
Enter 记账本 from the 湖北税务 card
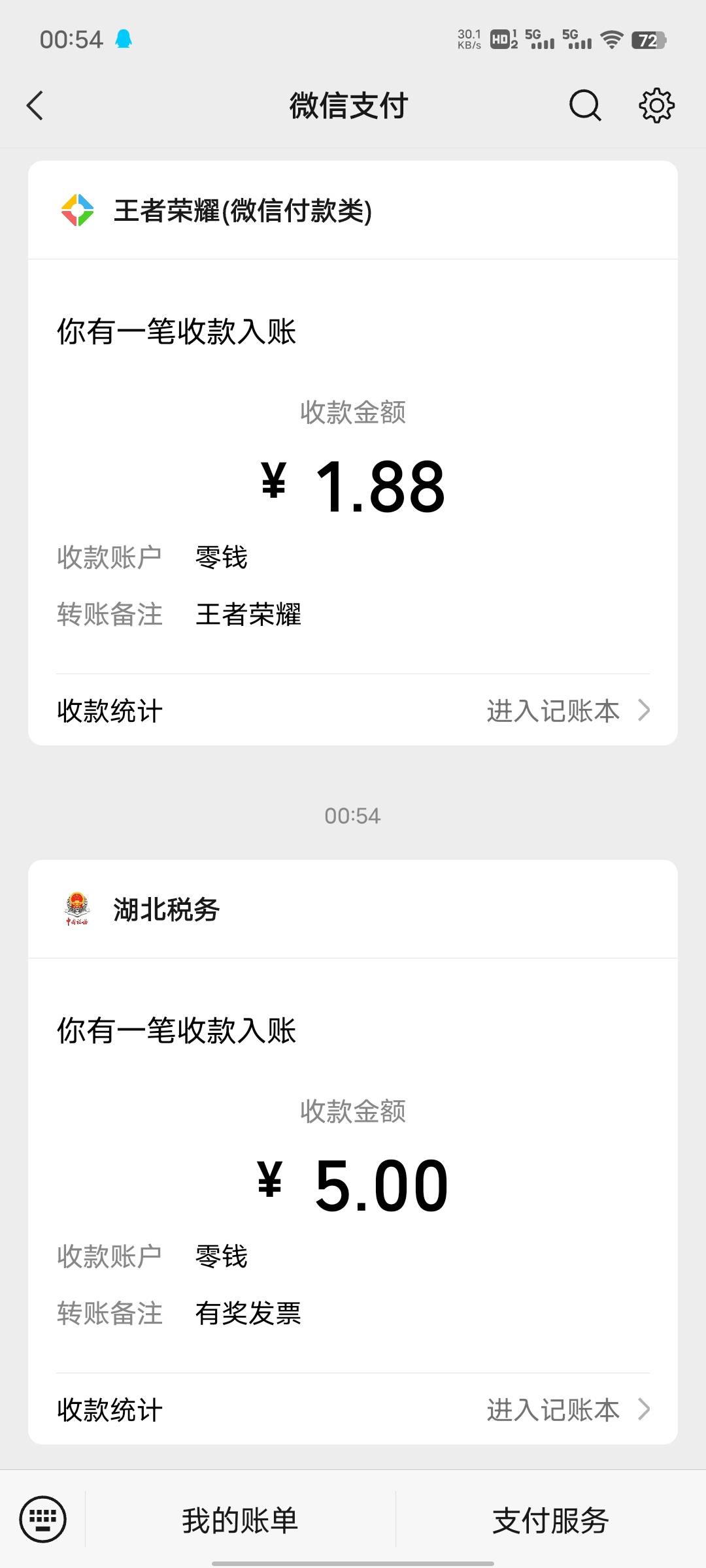click(x=566, y=1410)
